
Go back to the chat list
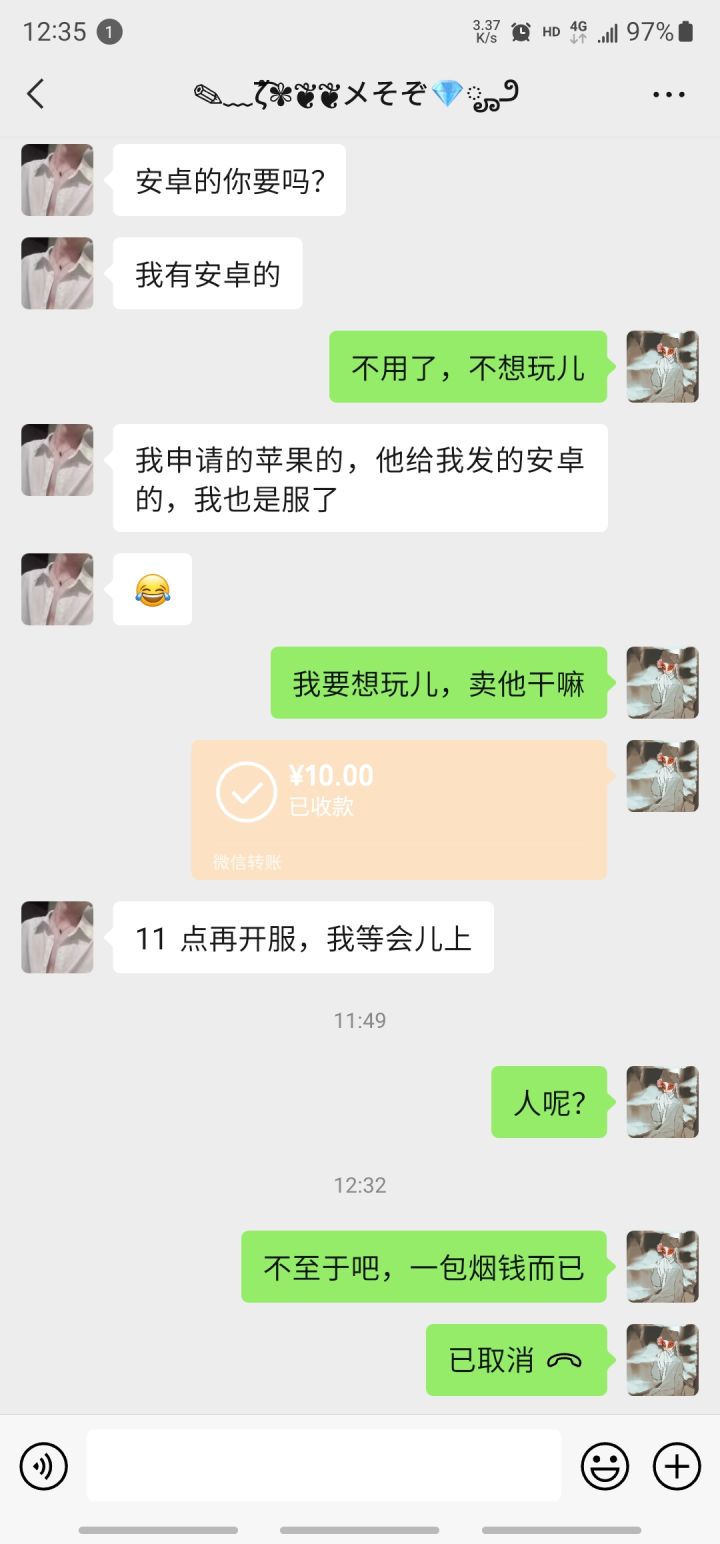click(x=36, y=94)
